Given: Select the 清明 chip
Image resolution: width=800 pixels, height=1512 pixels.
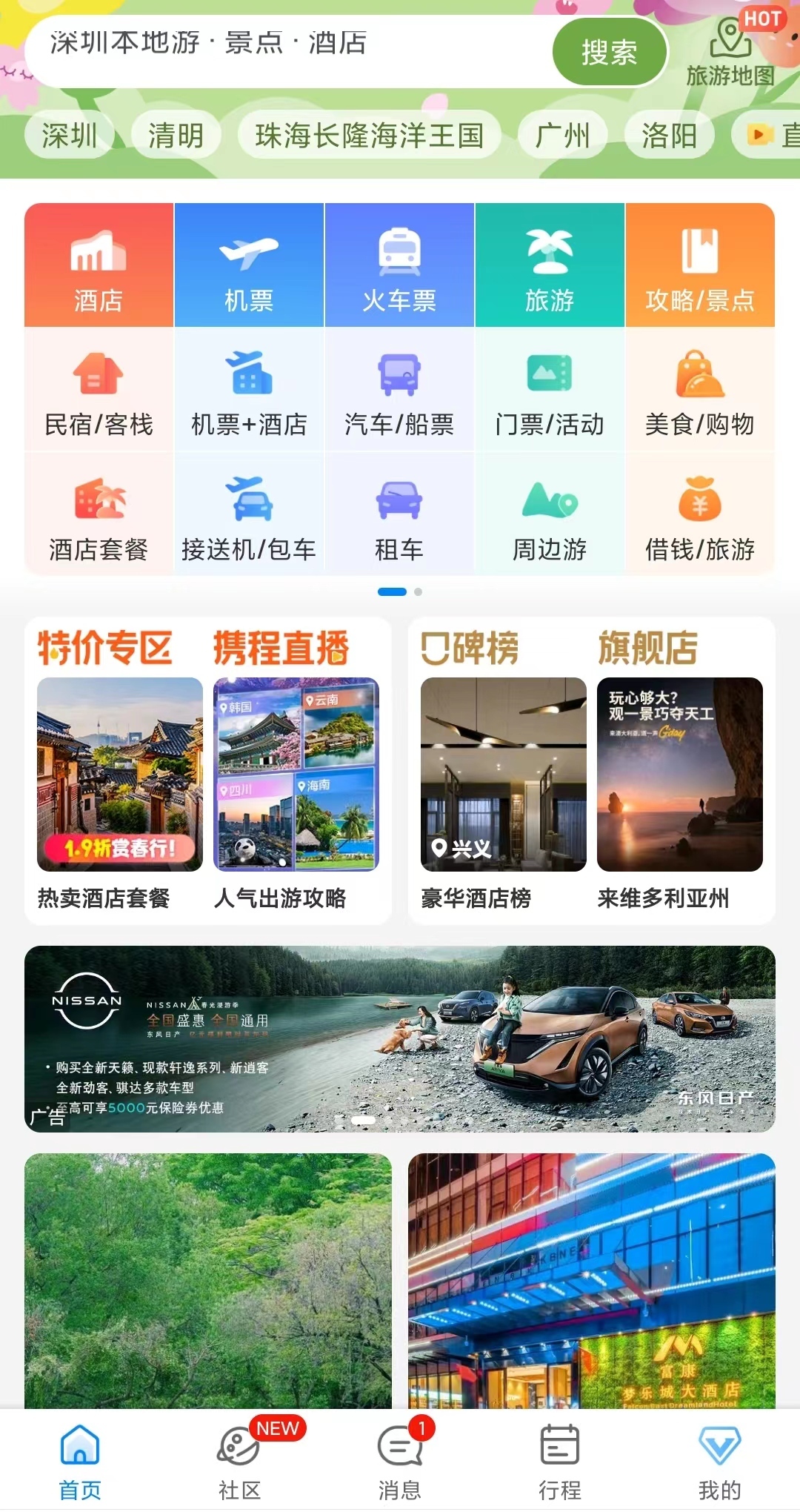Looking at the screenshot, I should click(x=176, y=136).
